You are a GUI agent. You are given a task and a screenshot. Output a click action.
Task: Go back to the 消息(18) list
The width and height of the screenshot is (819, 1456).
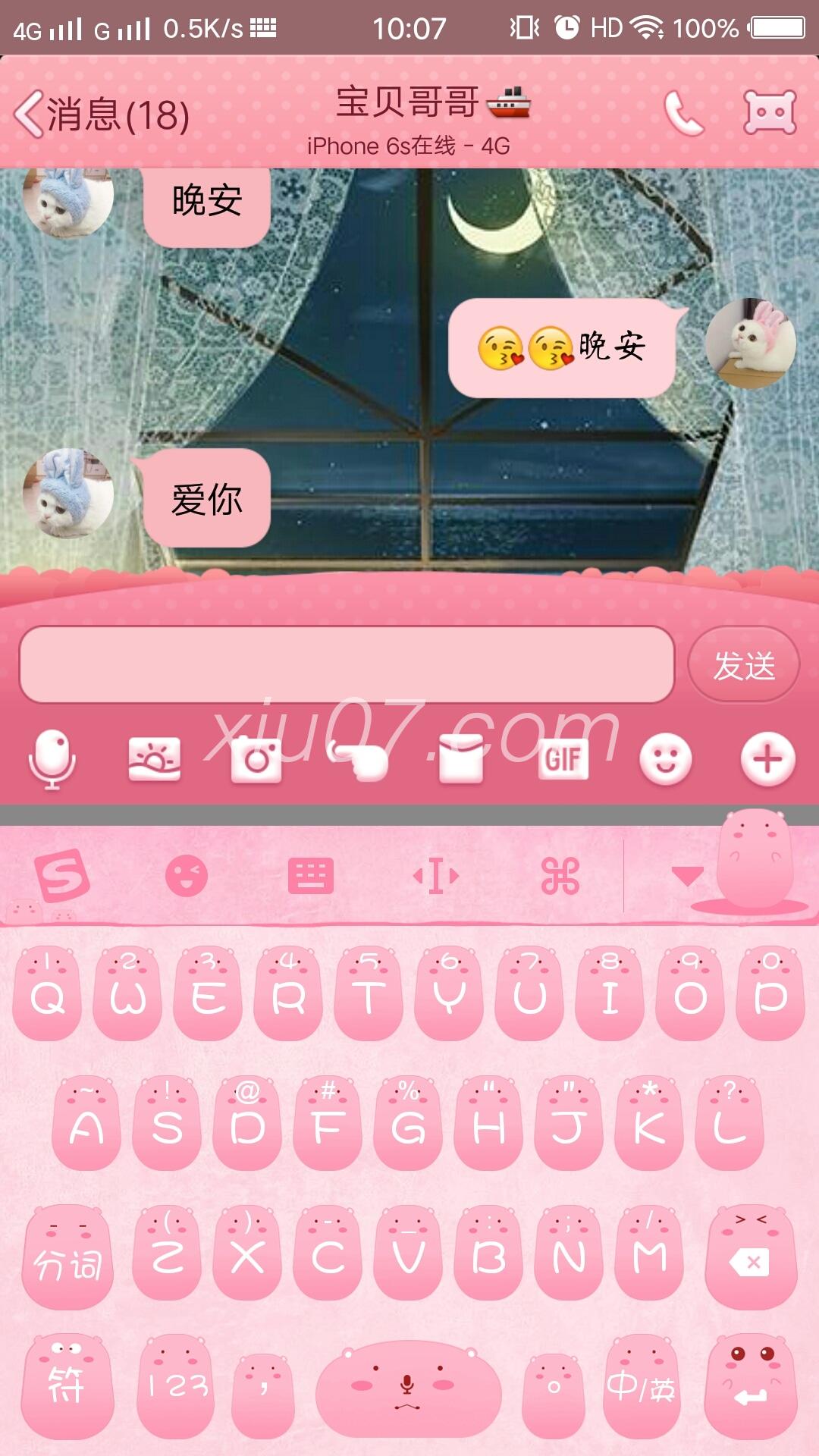pos(100,115)
